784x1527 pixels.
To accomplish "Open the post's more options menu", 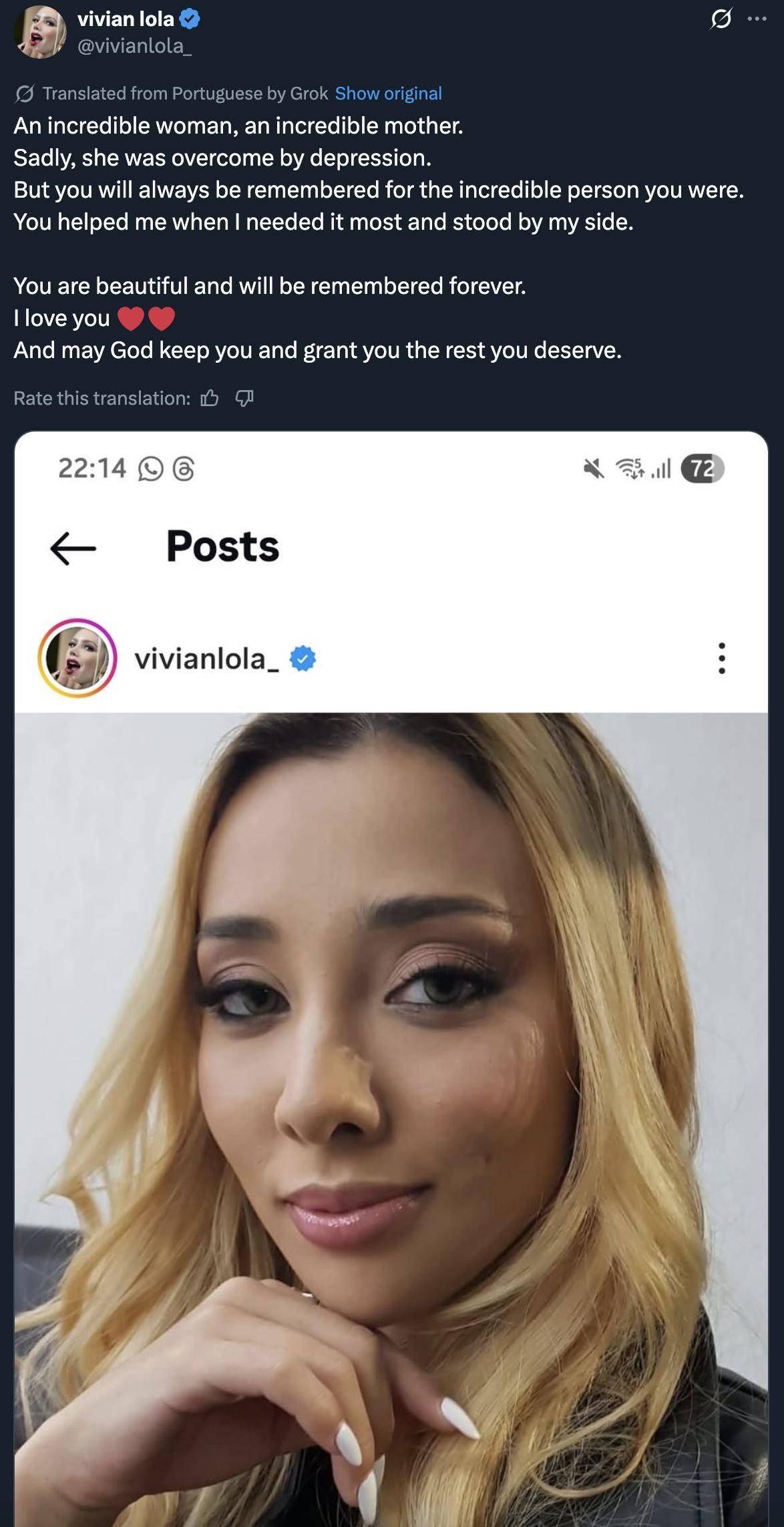I will pyautogui.click(x=757, y=19).
